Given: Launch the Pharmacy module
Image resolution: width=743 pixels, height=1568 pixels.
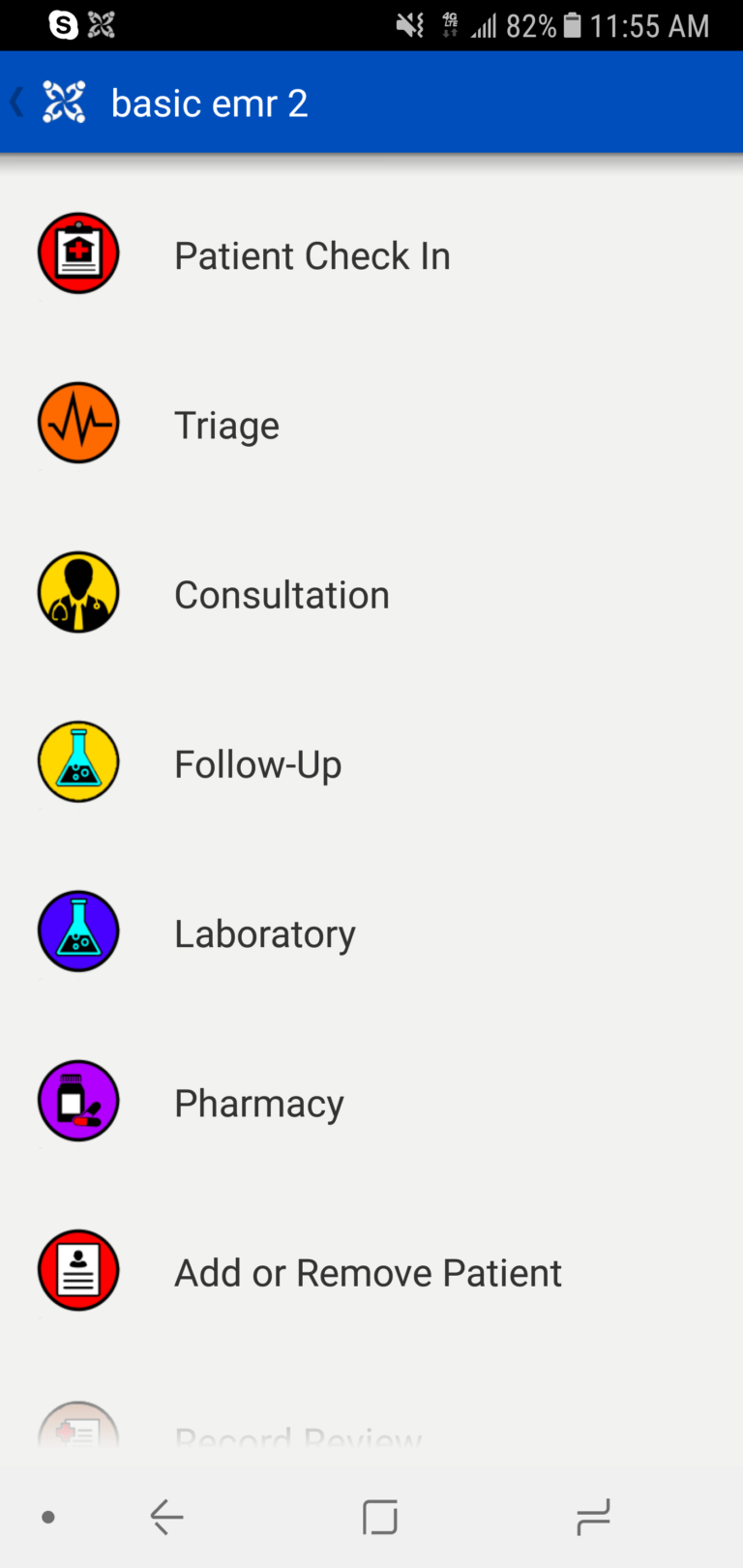Looking at the screenshot, I should pyautogui.click(x=371, y=1101).
